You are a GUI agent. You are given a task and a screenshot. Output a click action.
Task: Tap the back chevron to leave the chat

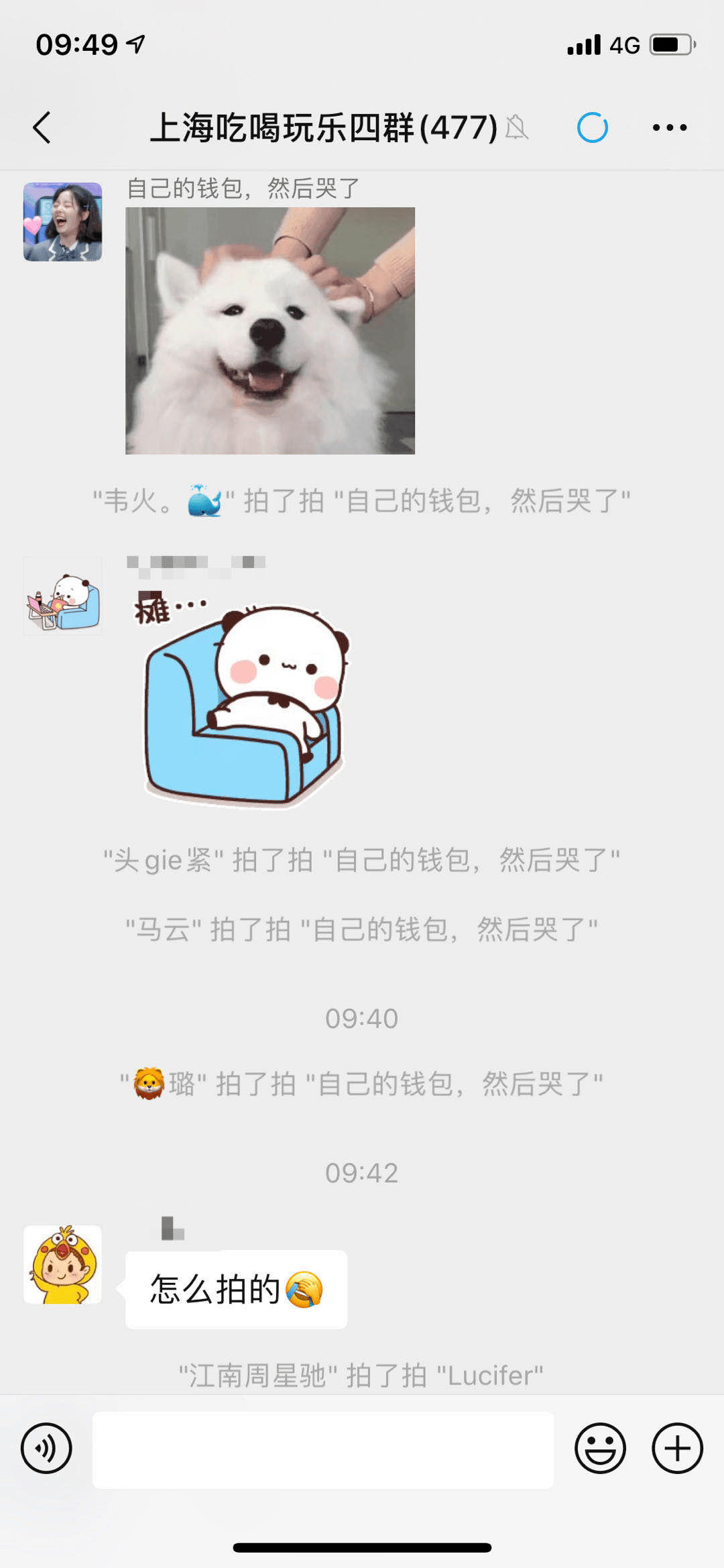pos(42,127)
